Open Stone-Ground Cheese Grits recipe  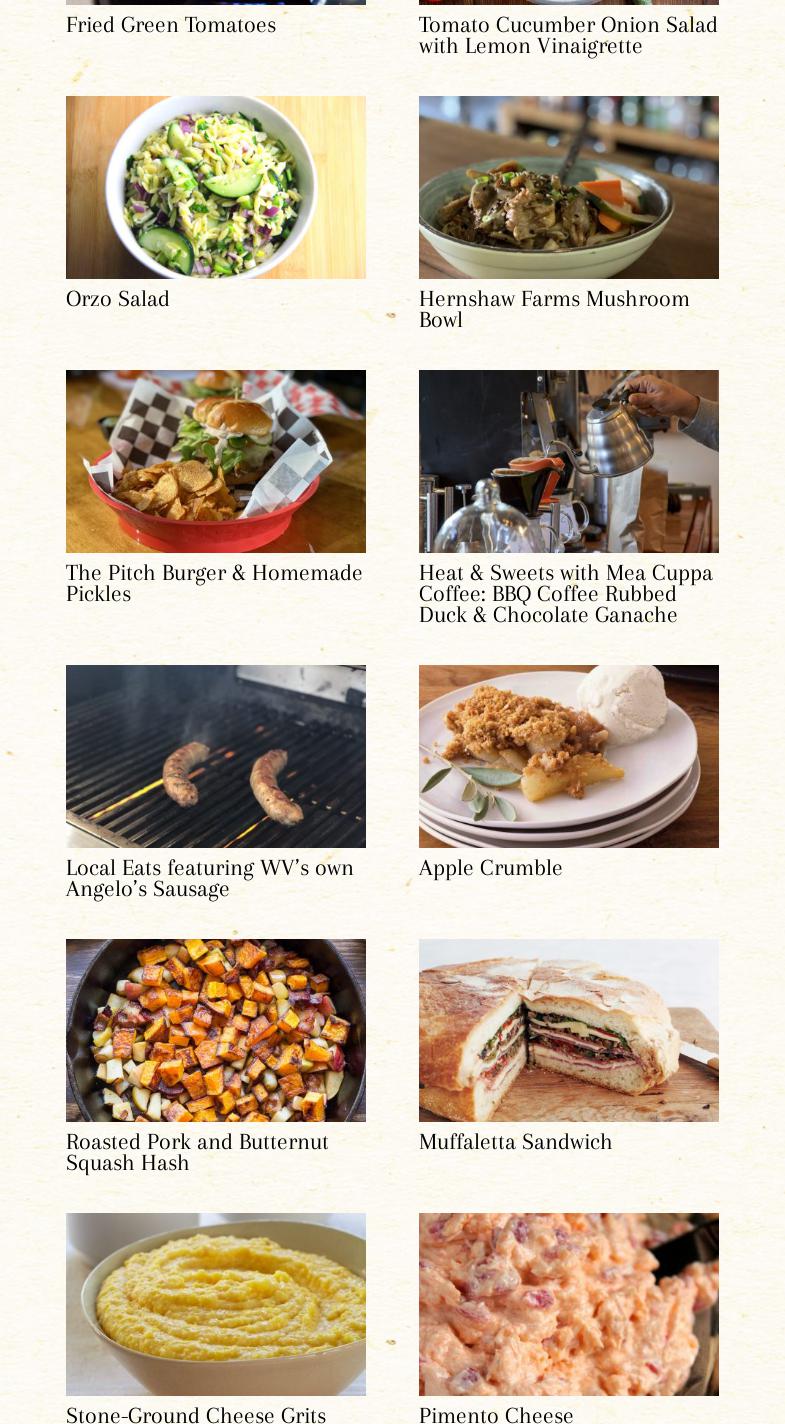pyautogui.click(x=196, y=1414)
